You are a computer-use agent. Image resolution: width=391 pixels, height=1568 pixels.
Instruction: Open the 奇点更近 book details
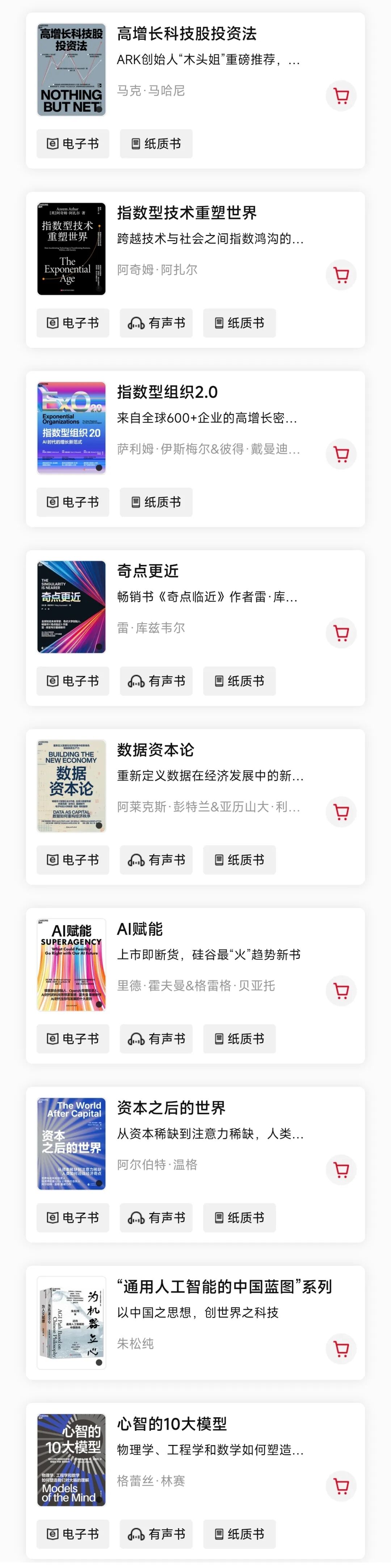148,571
